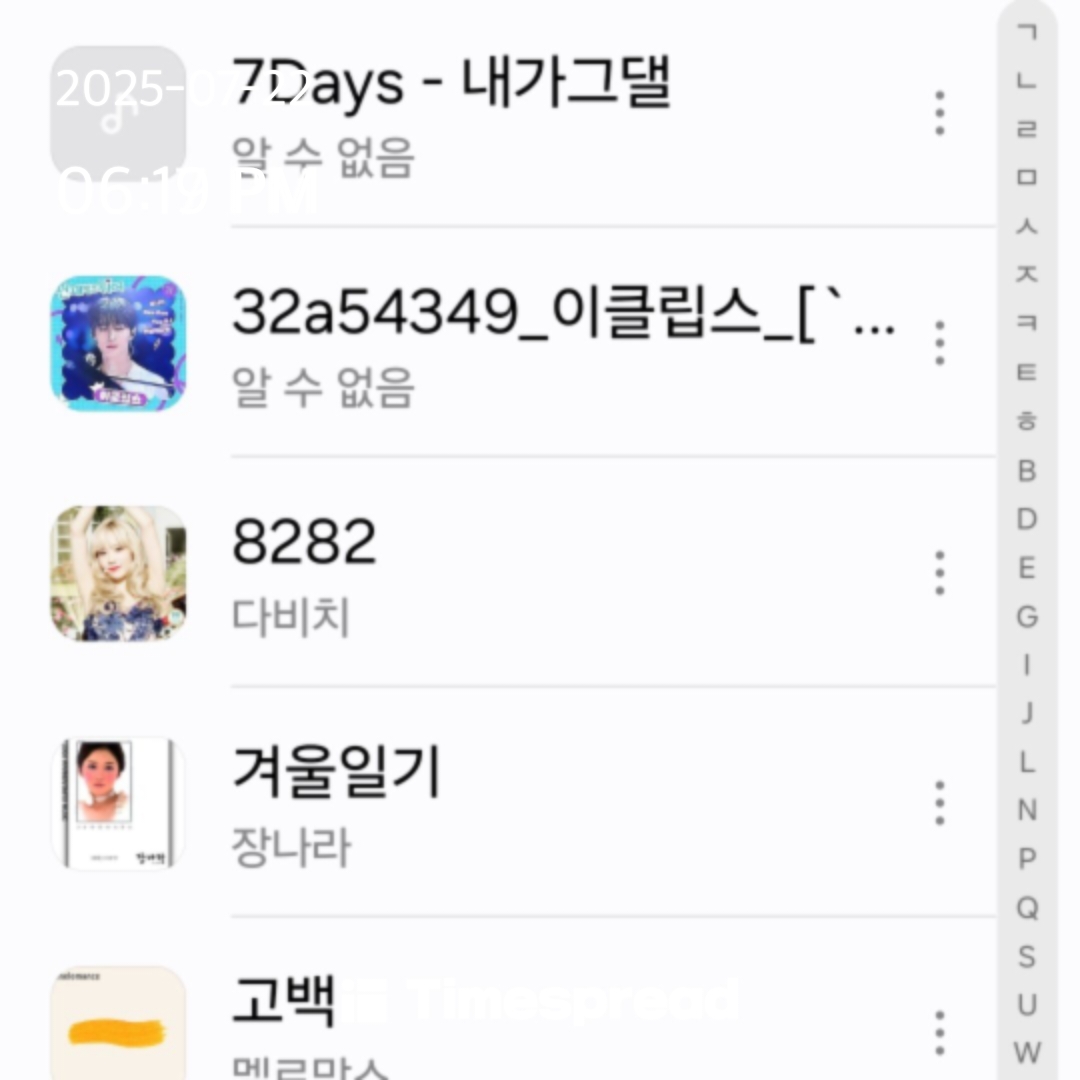Jump to ㅎ in the index bar
The height and width of the screenshot is (1080, 1080).
click(1027, 421)
